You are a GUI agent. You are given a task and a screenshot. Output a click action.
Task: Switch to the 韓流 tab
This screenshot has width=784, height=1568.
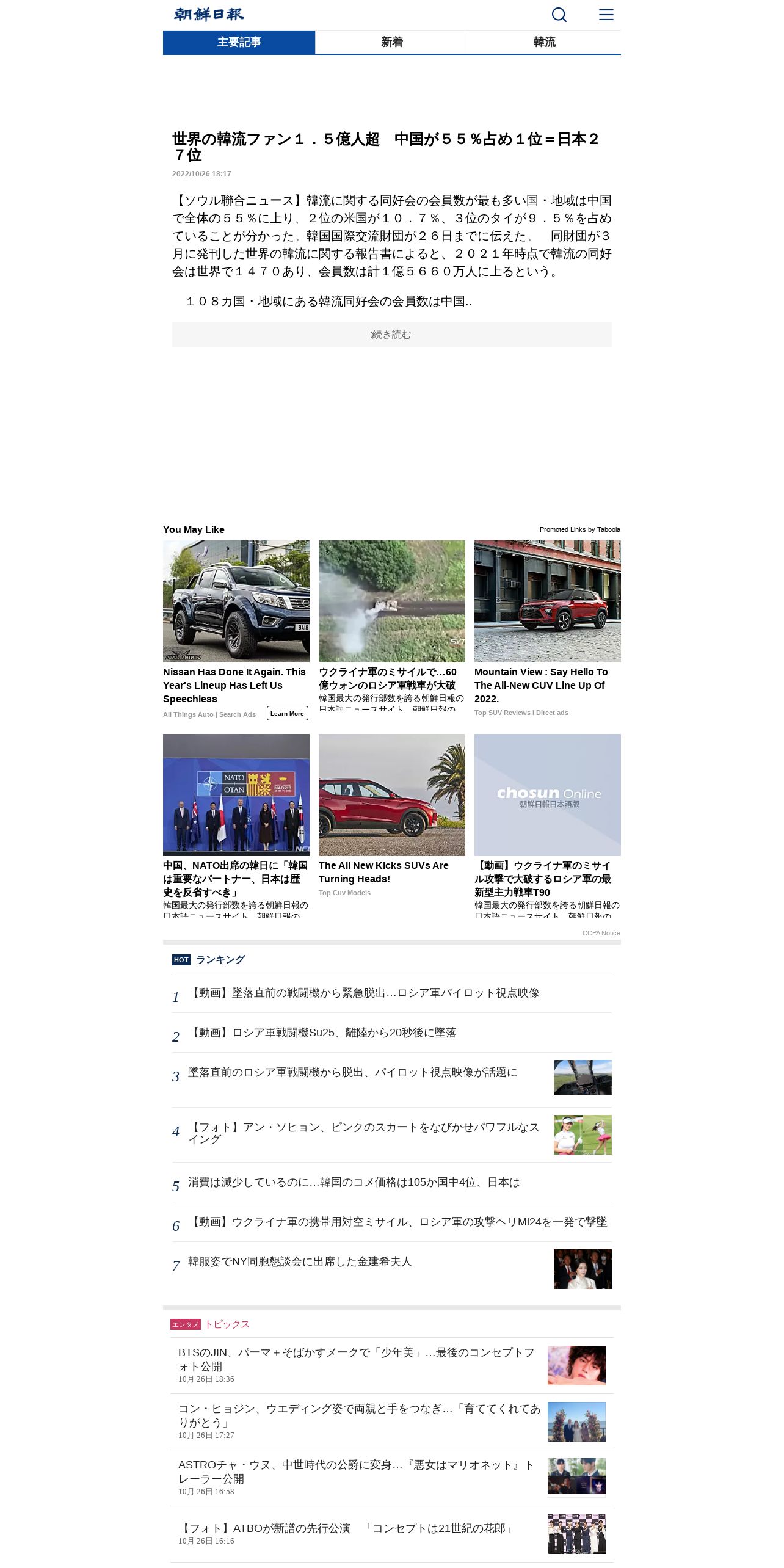[544, 42]
